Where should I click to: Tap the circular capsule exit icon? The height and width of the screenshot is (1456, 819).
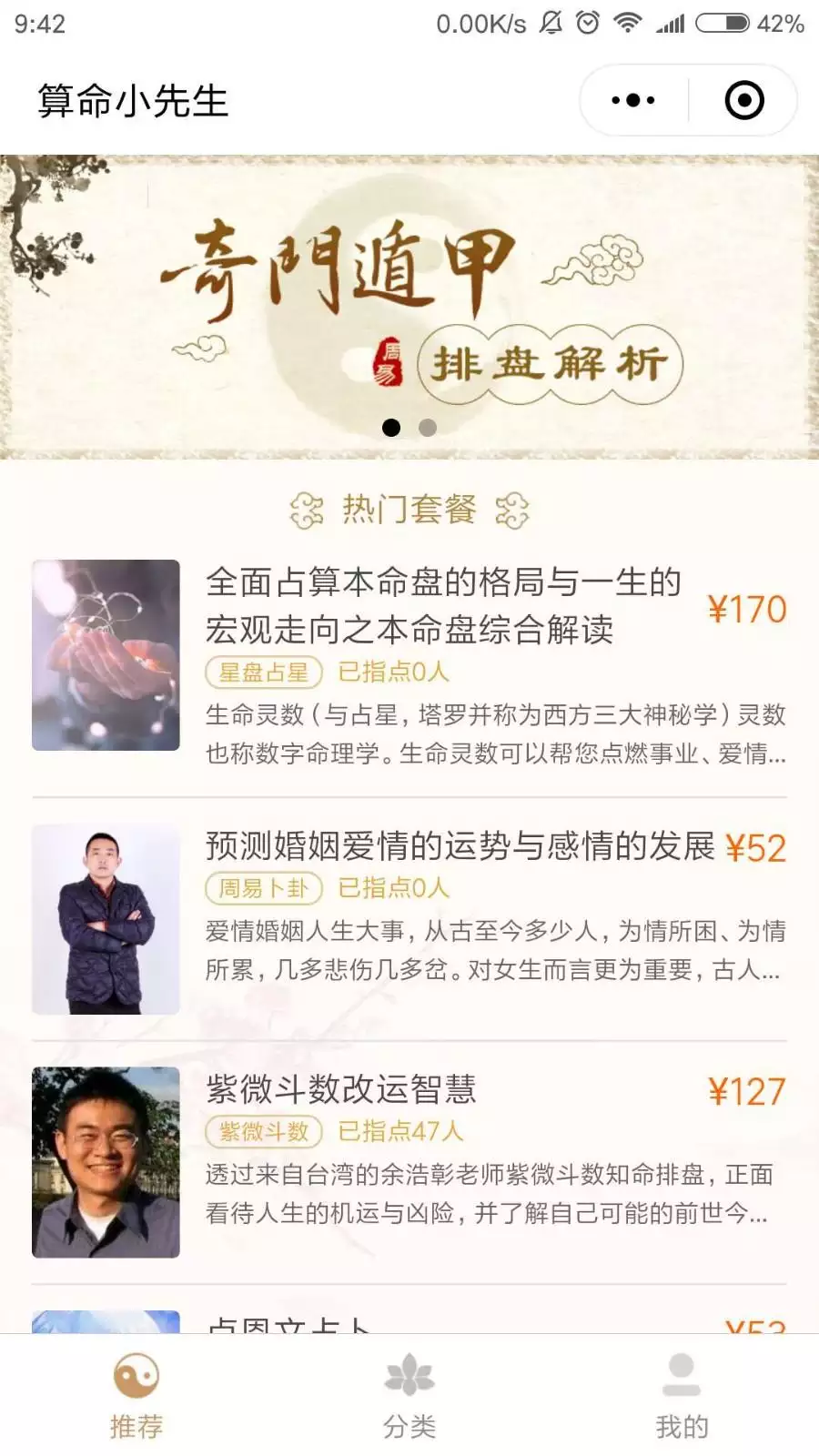click(x=743, y=100)
